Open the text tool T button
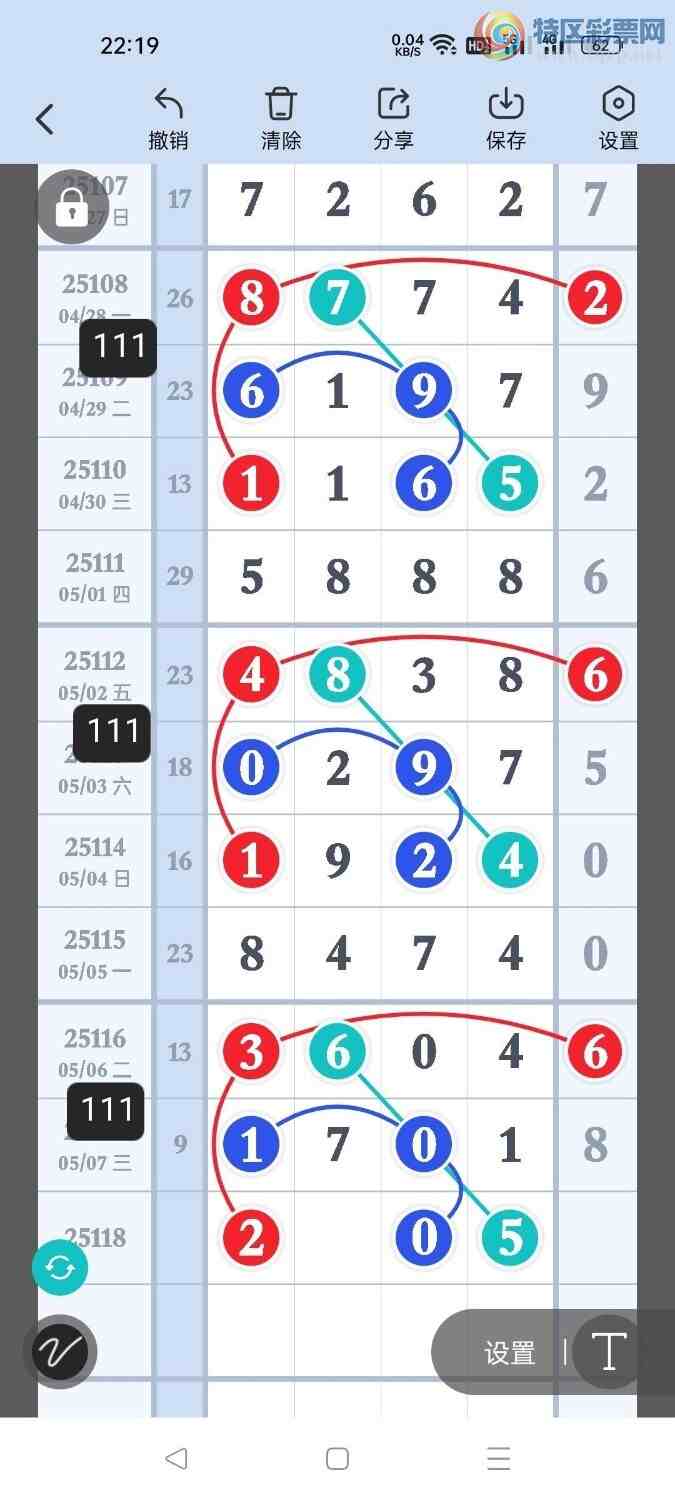This screenshot has height=1500, width=675. pyautogui.click(x=609, y=1352)
